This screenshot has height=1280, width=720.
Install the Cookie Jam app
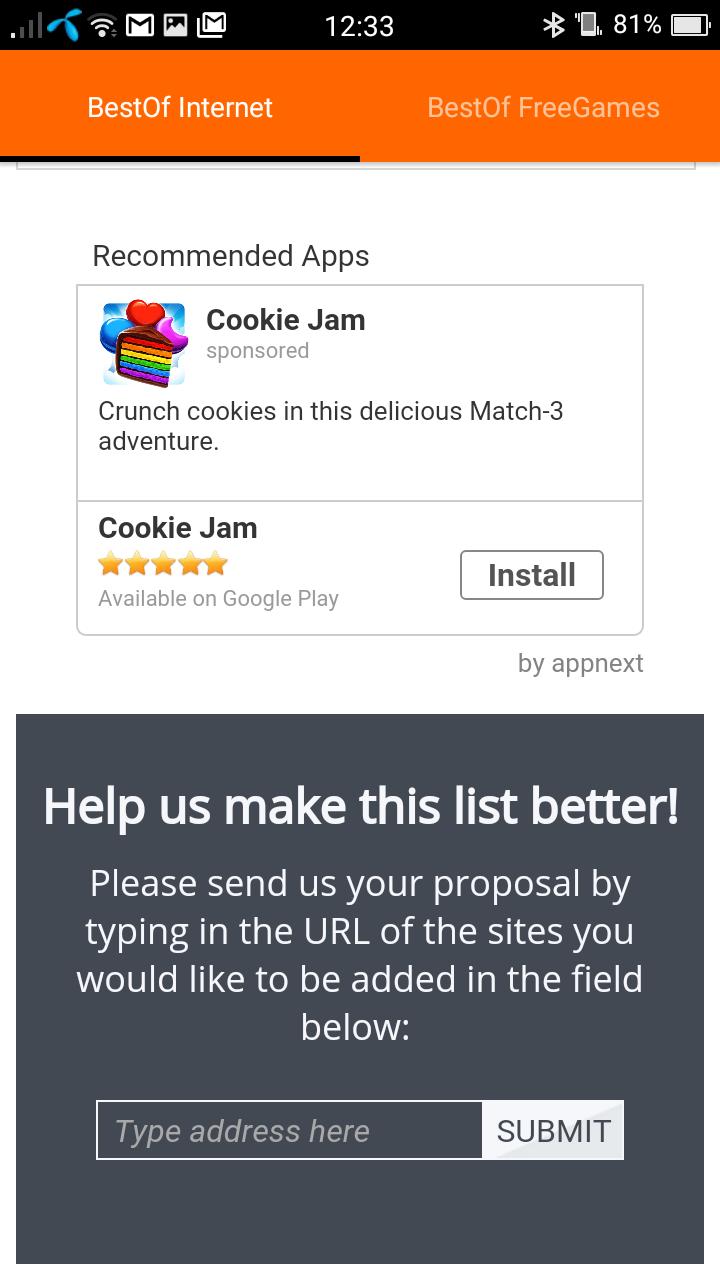tap(531, 575)
